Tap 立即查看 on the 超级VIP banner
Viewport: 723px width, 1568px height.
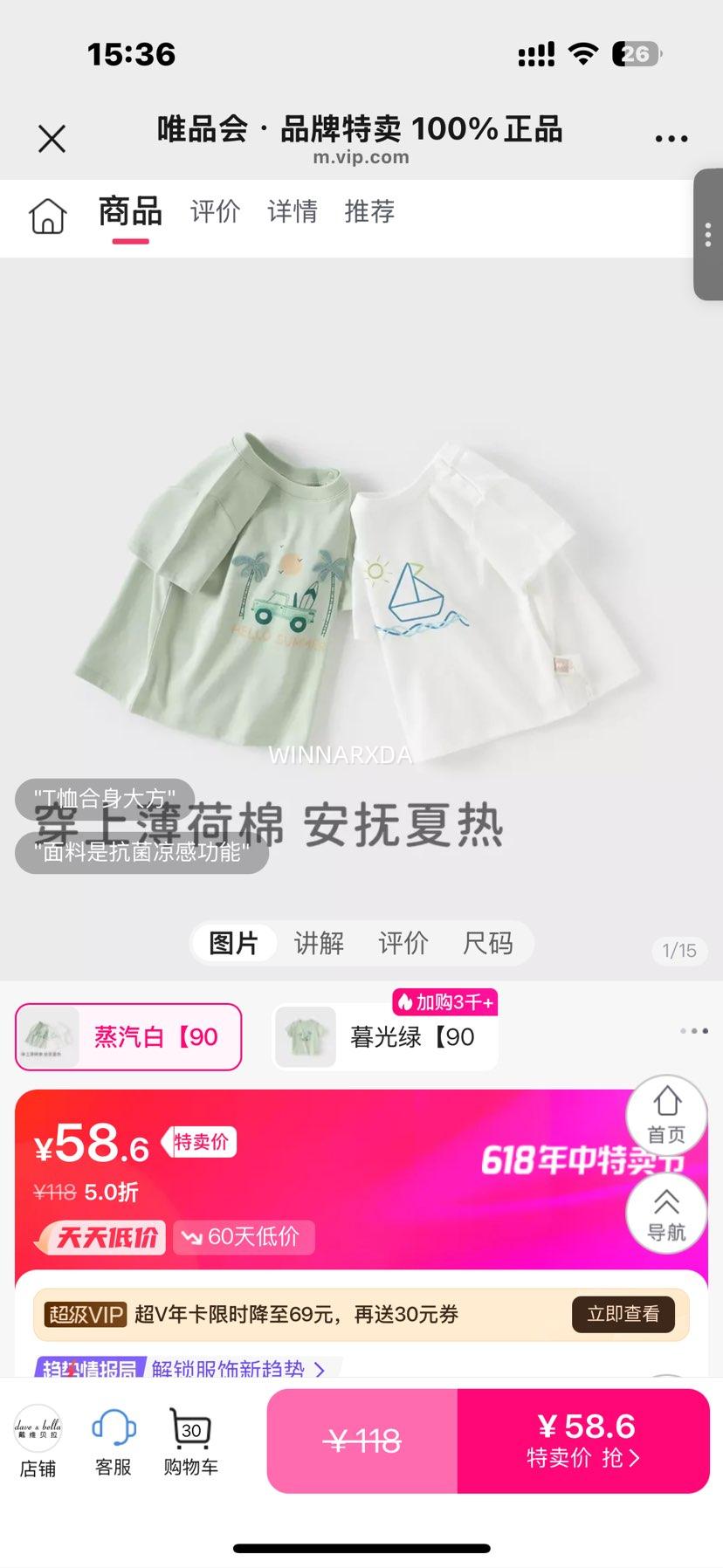point(623,1314)
